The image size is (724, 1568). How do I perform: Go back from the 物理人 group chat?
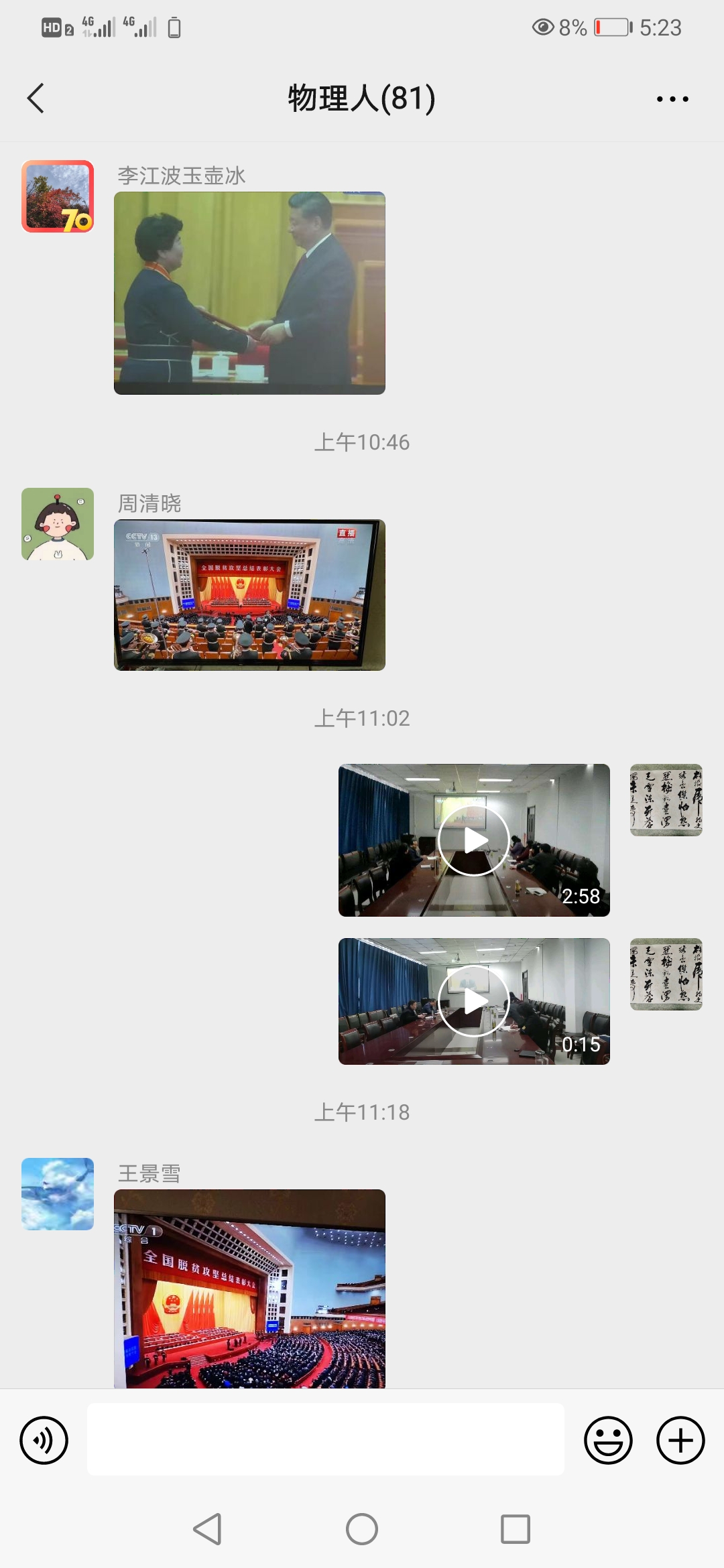tap(36, 99)
